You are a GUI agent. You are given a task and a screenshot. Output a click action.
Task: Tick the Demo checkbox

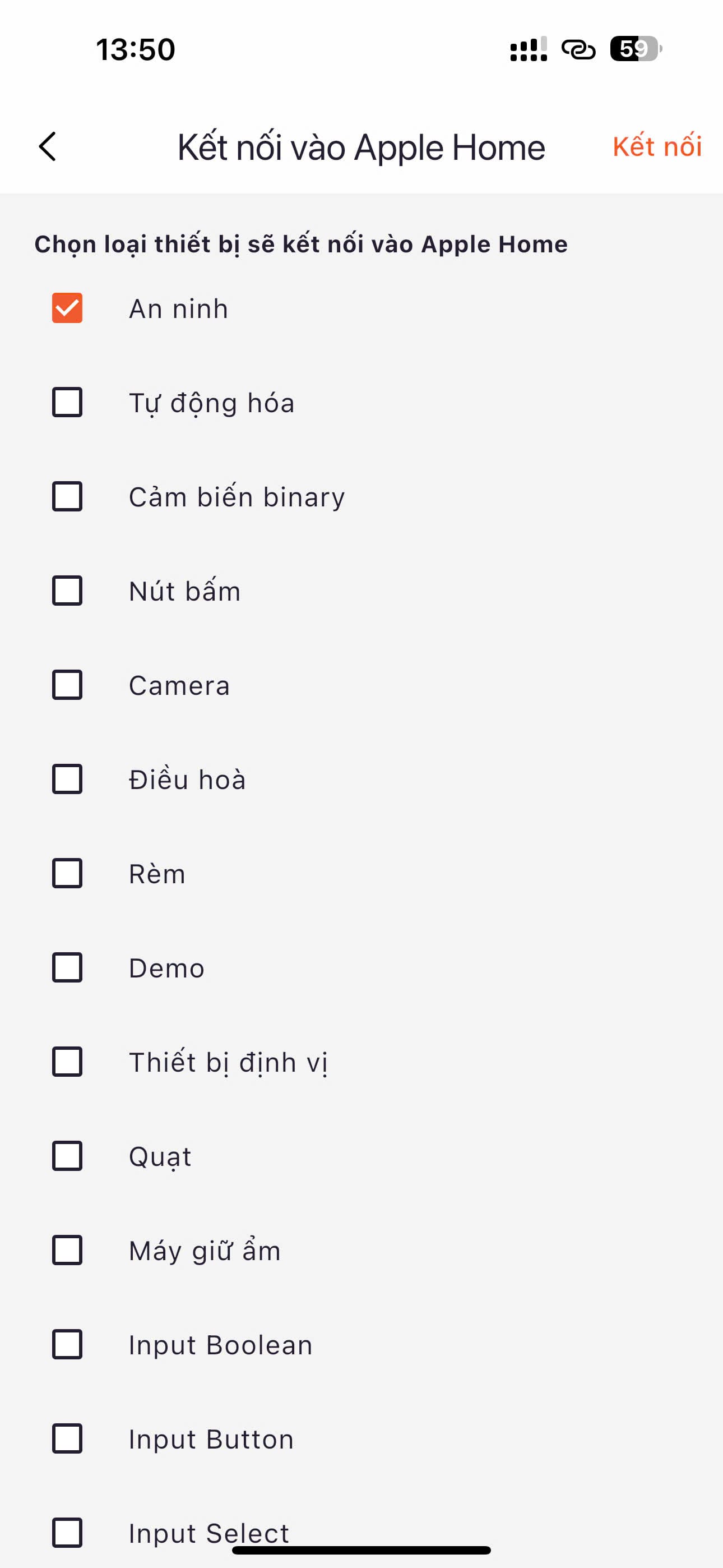(x=67, y=968)
